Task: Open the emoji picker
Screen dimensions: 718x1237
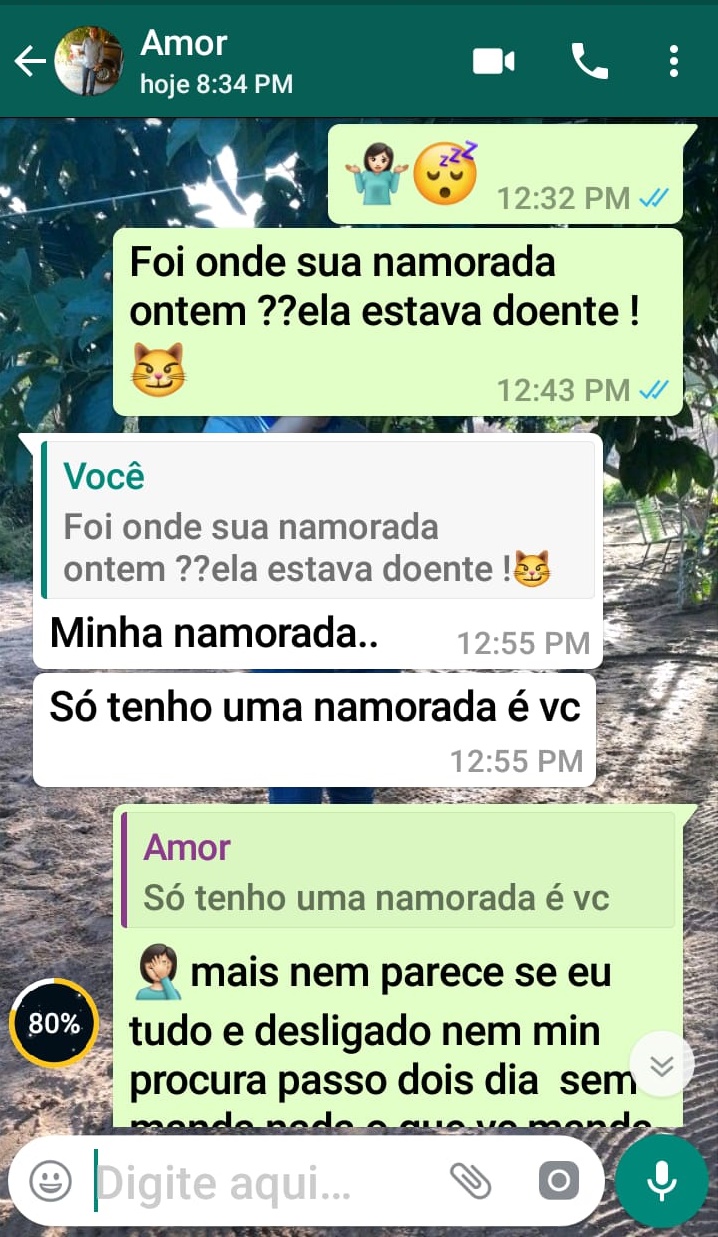Action: 50,1182
